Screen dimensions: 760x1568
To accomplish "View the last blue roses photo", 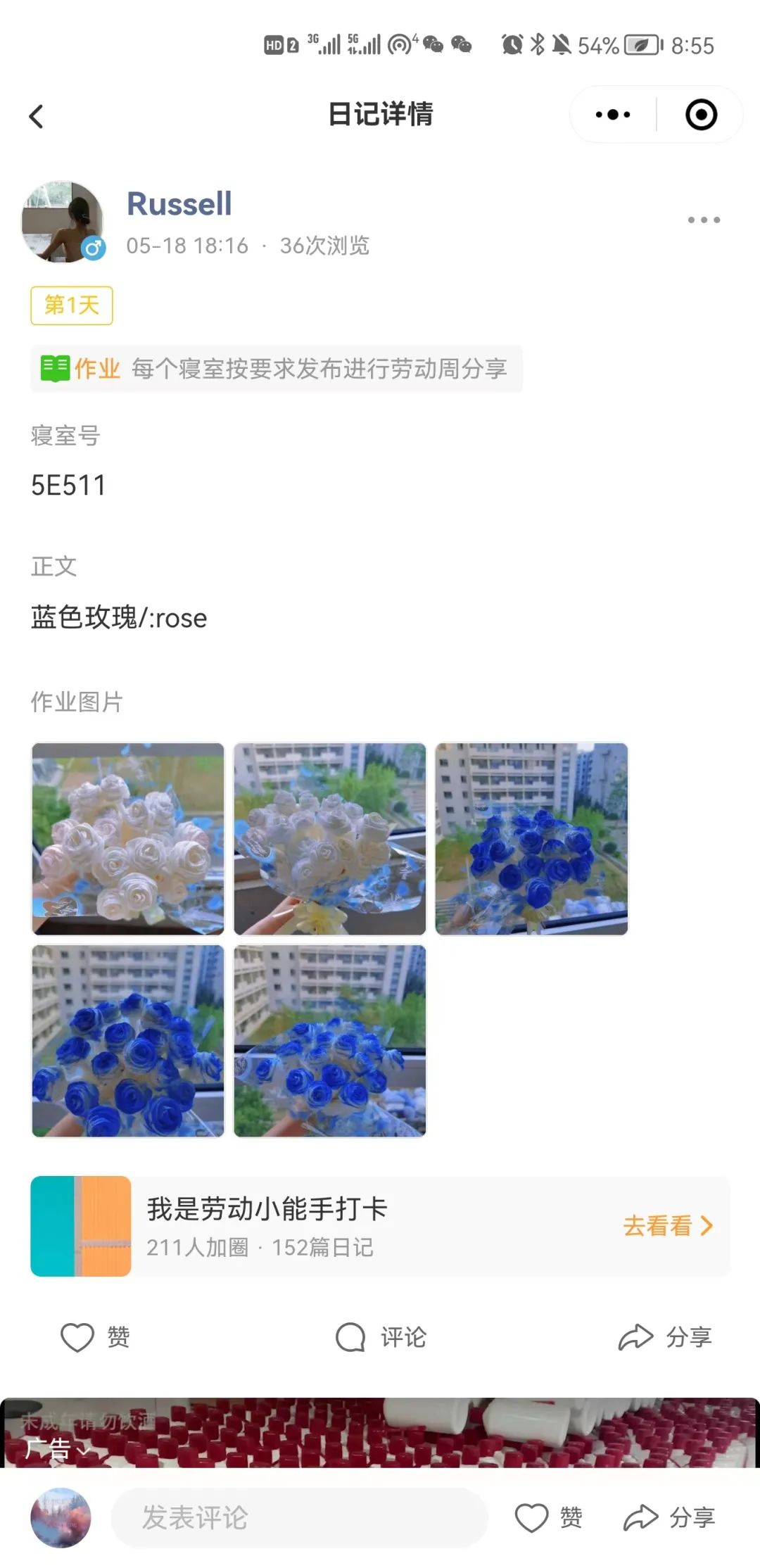I will click(330, 1041).
